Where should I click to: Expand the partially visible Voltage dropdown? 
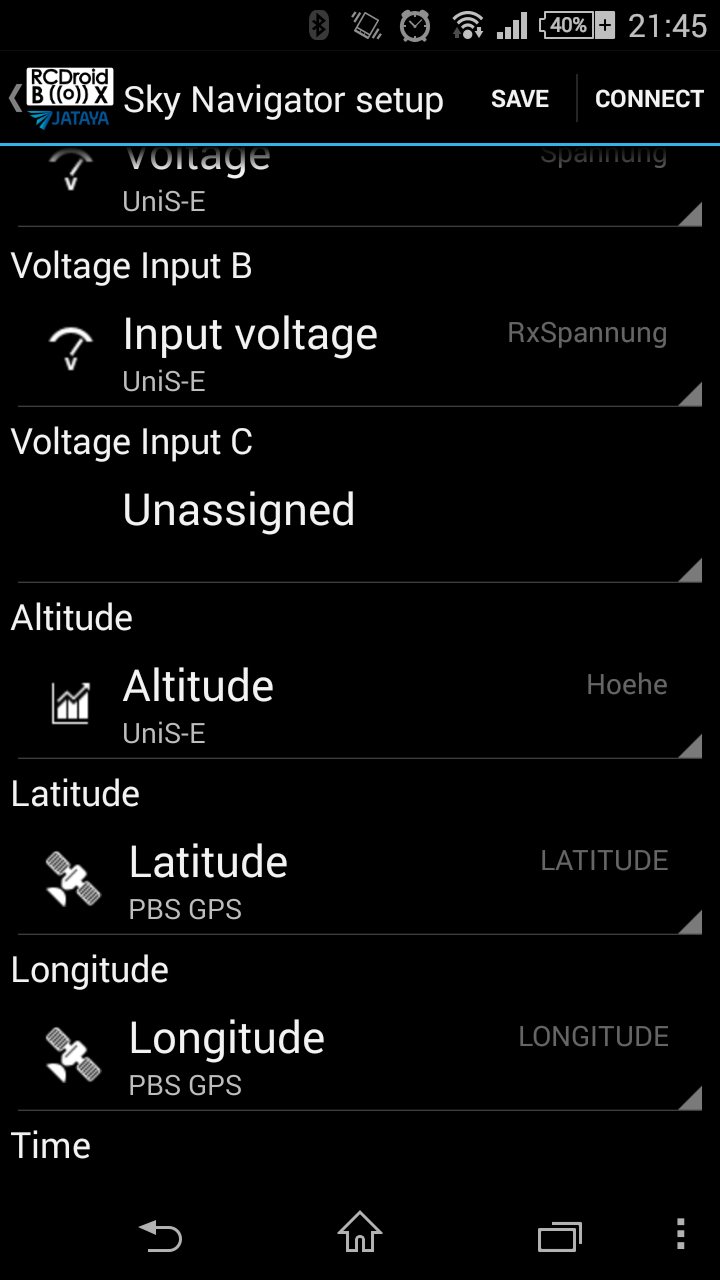(x=360, y=187)
